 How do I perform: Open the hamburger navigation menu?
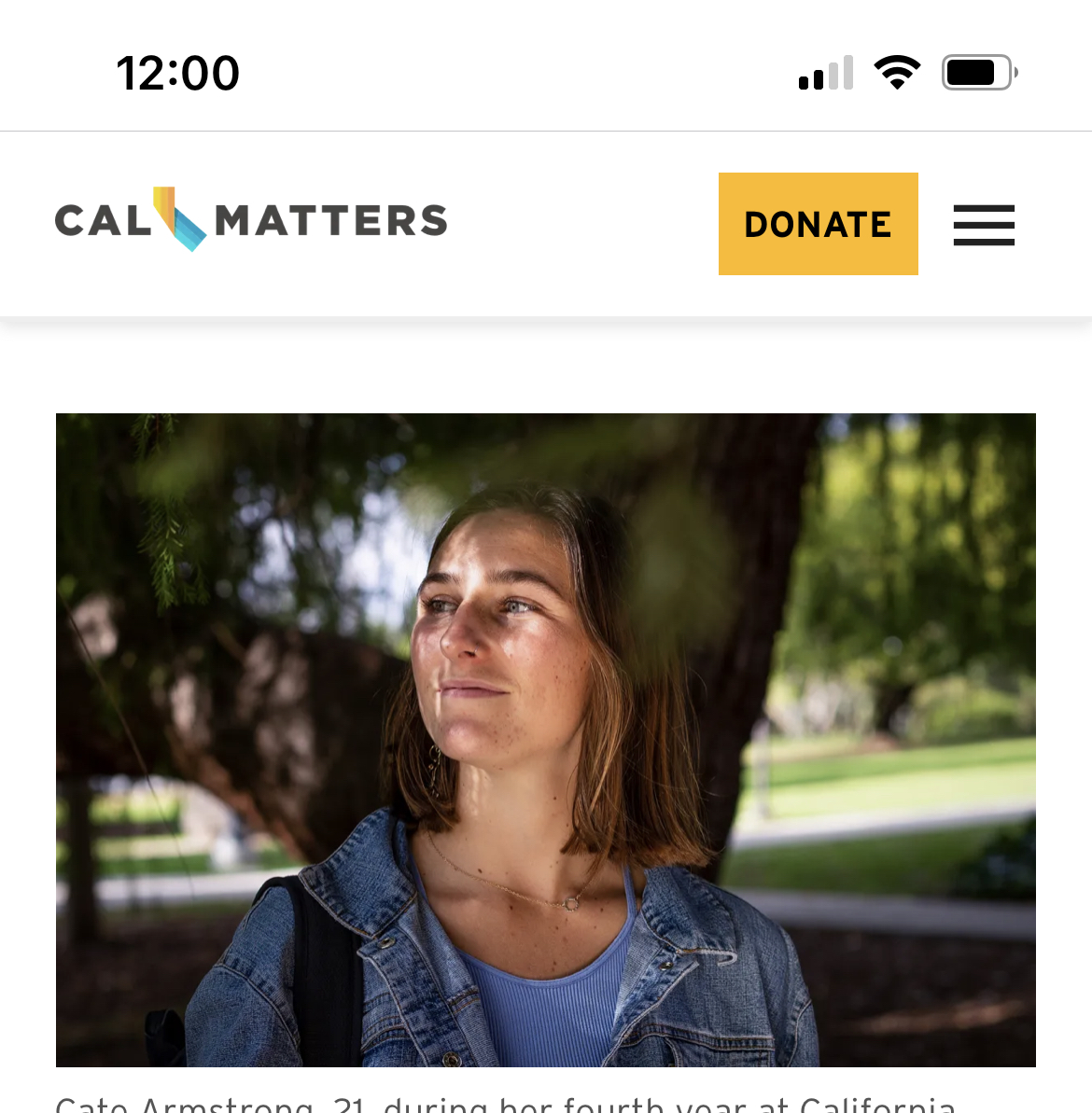pyautogui.click(x=984, y=225)
